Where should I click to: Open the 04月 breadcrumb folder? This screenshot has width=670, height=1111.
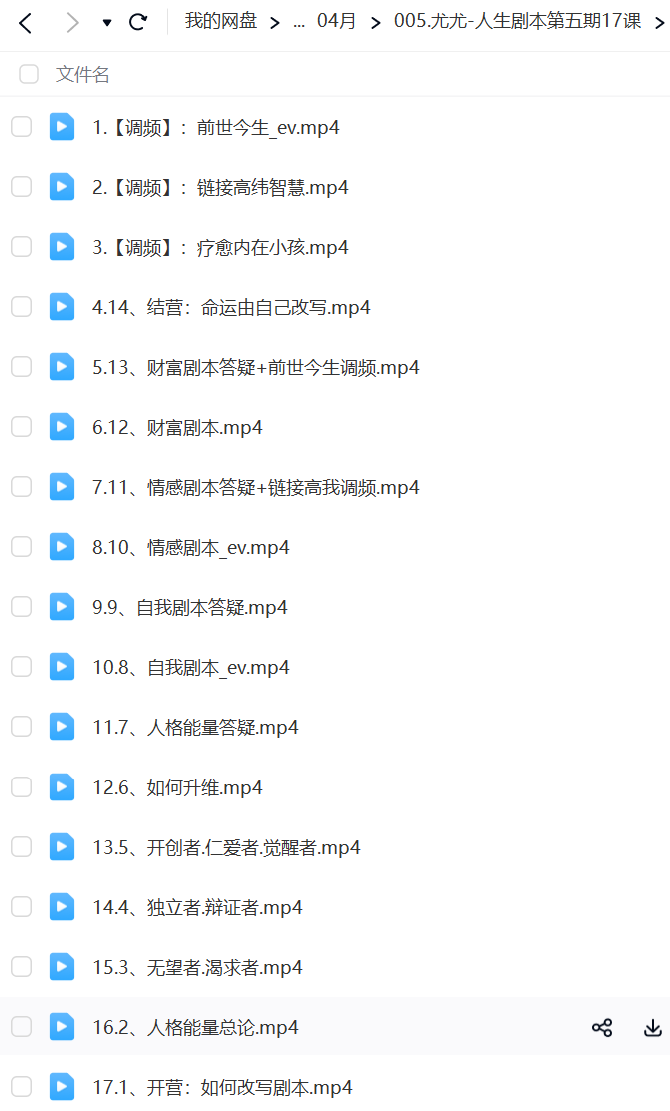pyautogui.click(x=336, y=21)
